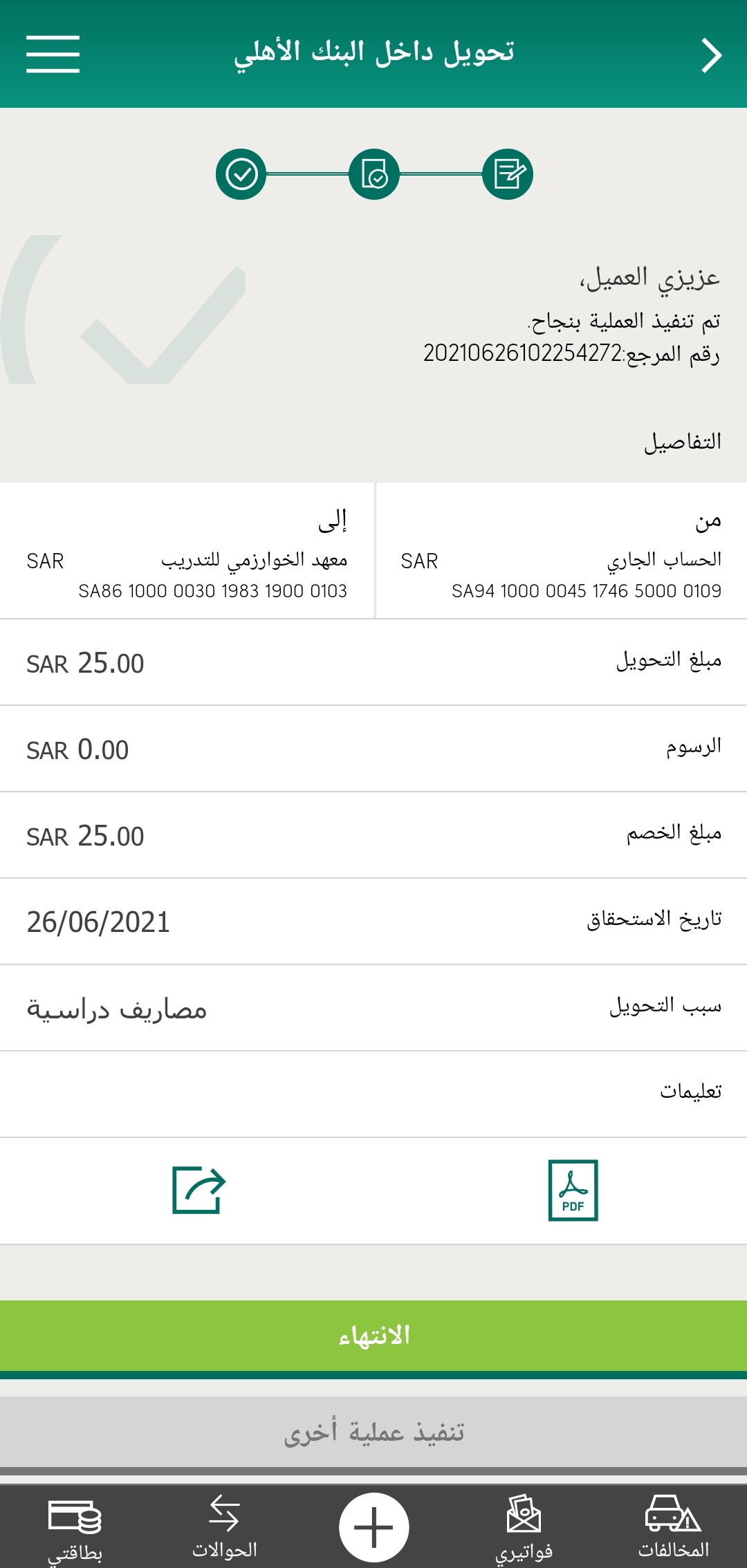Select تنفيذ عملية أخرى button
747x1568 pixels.
[x=373, y=1432]
